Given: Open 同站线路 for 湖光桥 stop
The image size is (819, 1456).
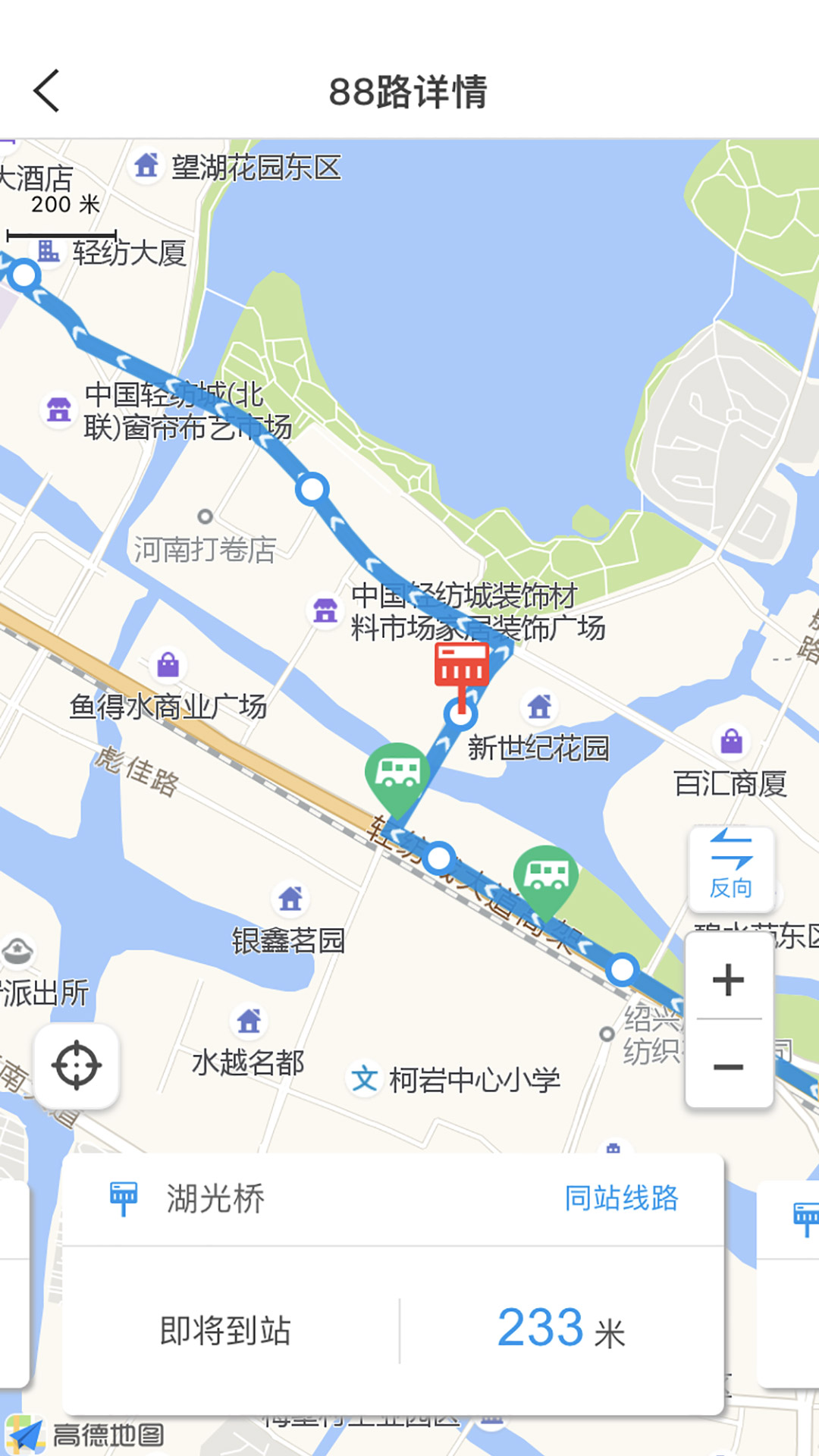Looking at the screenshot, I should click(x=621, y=1198).
